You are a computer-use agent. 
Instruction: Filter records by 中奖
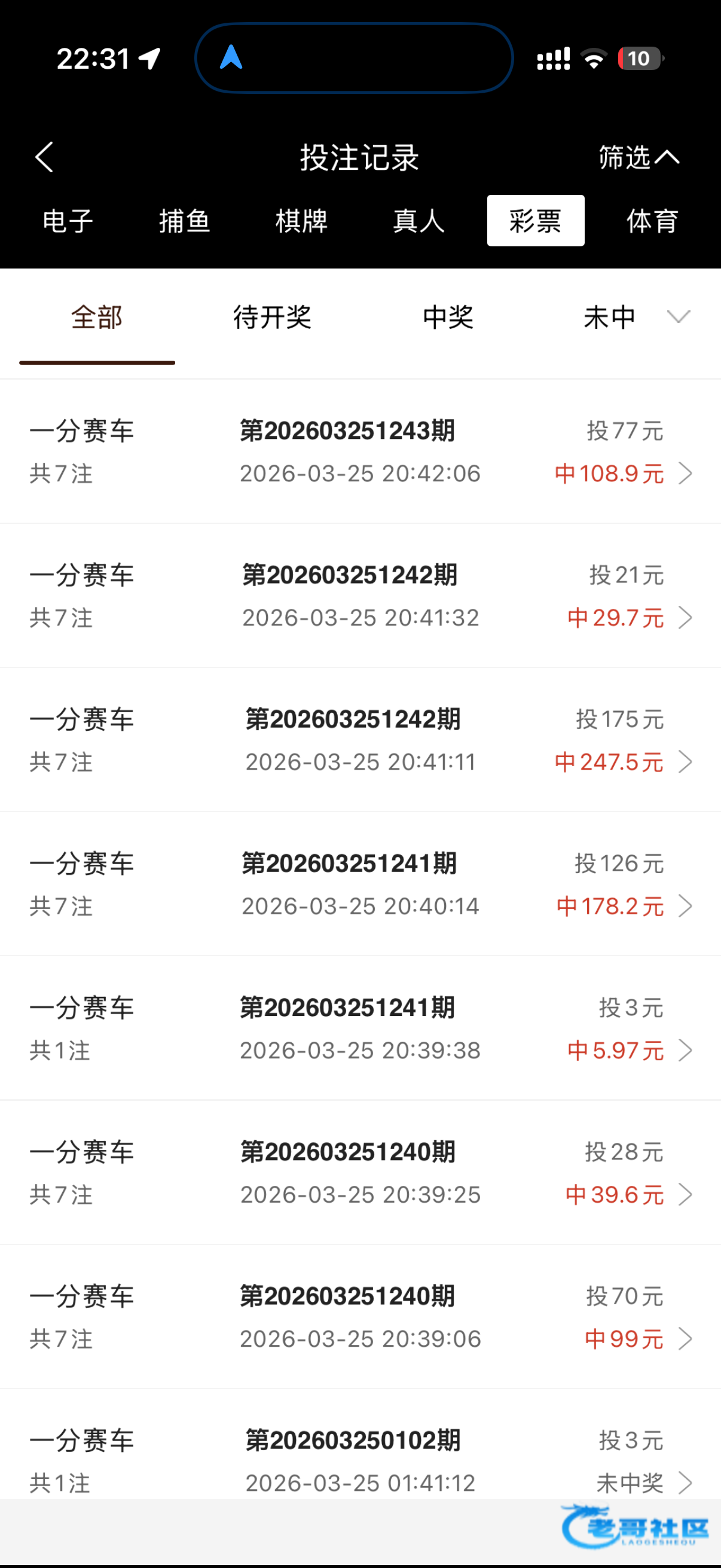[x=448, y=317]
